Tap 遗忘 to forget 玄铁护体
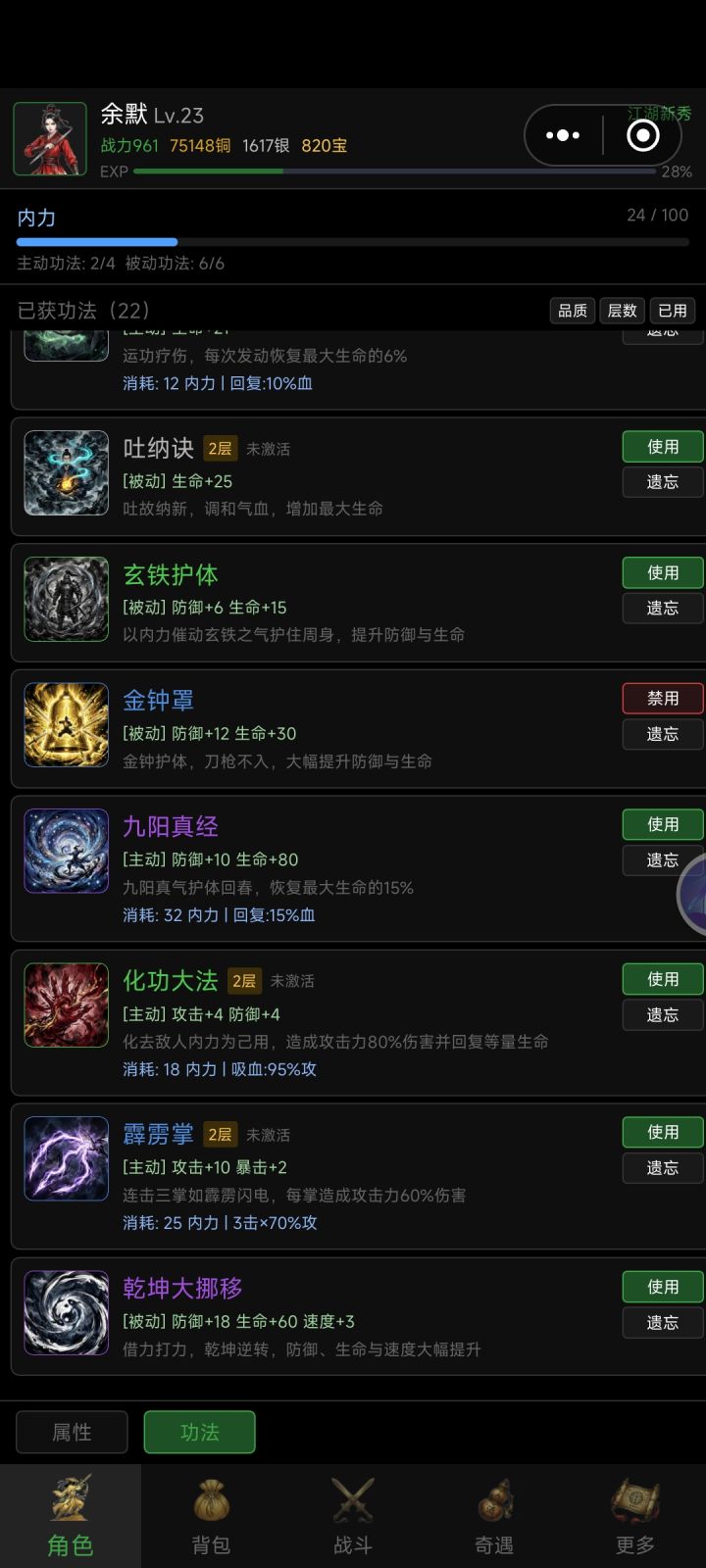The image size is (706, 1568). click(x=662, y=609)
